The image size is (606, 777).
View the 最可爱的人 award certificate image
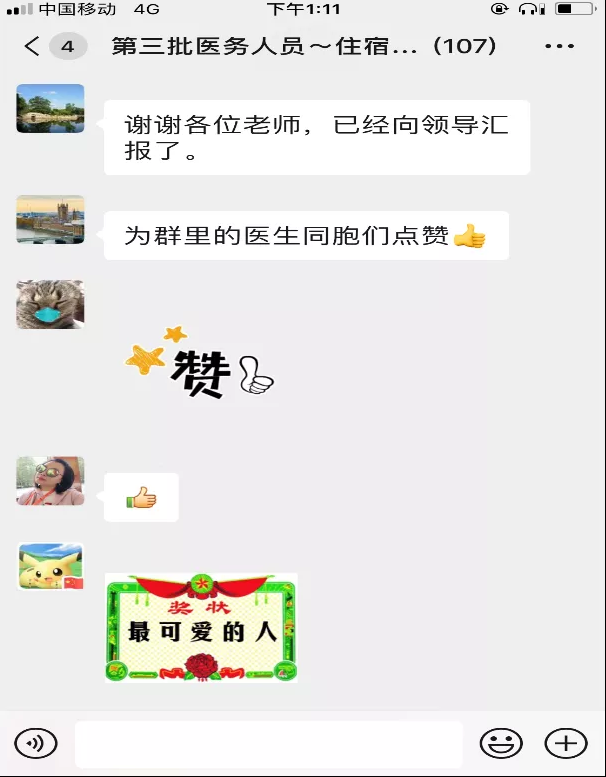(201, 628)
